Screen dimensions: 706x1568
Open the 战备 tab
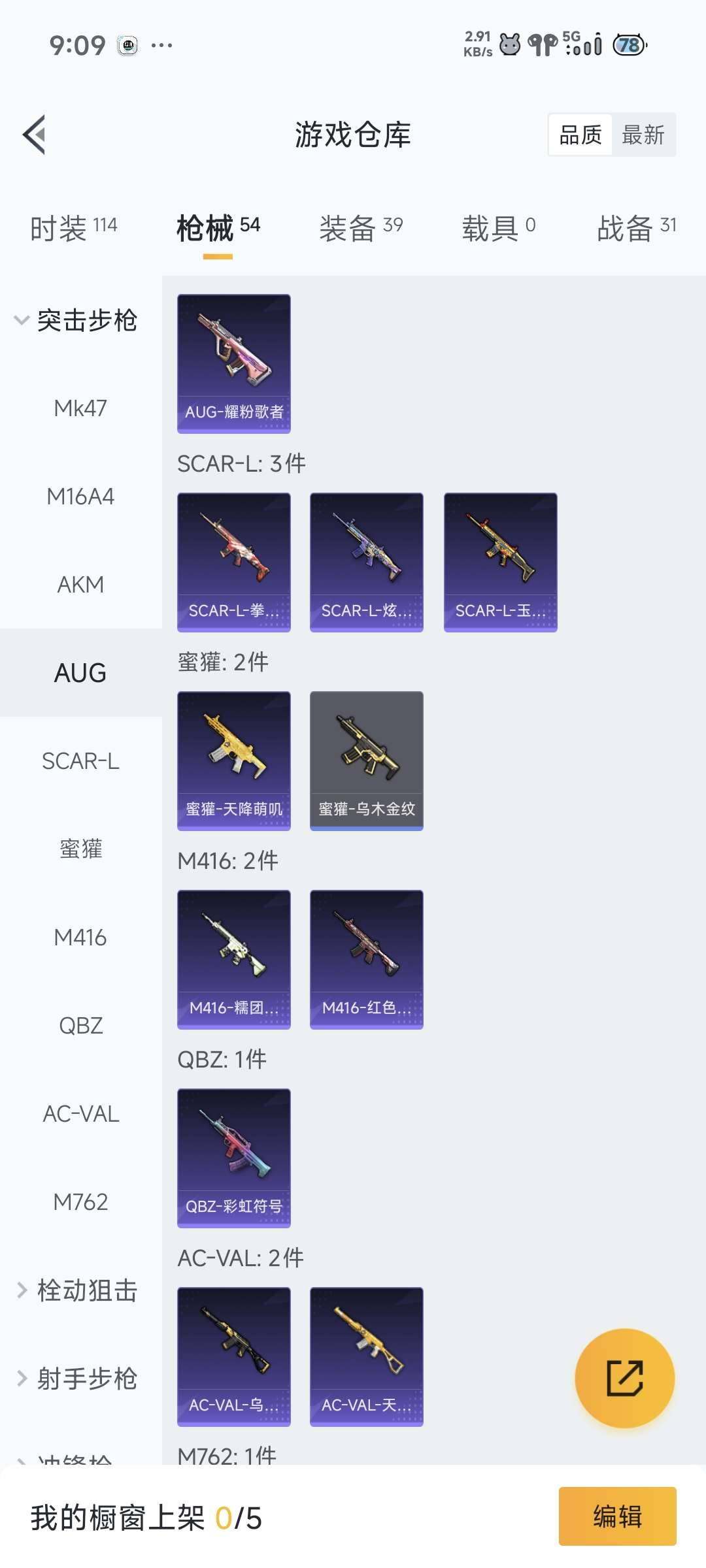(x=635, y=228)
